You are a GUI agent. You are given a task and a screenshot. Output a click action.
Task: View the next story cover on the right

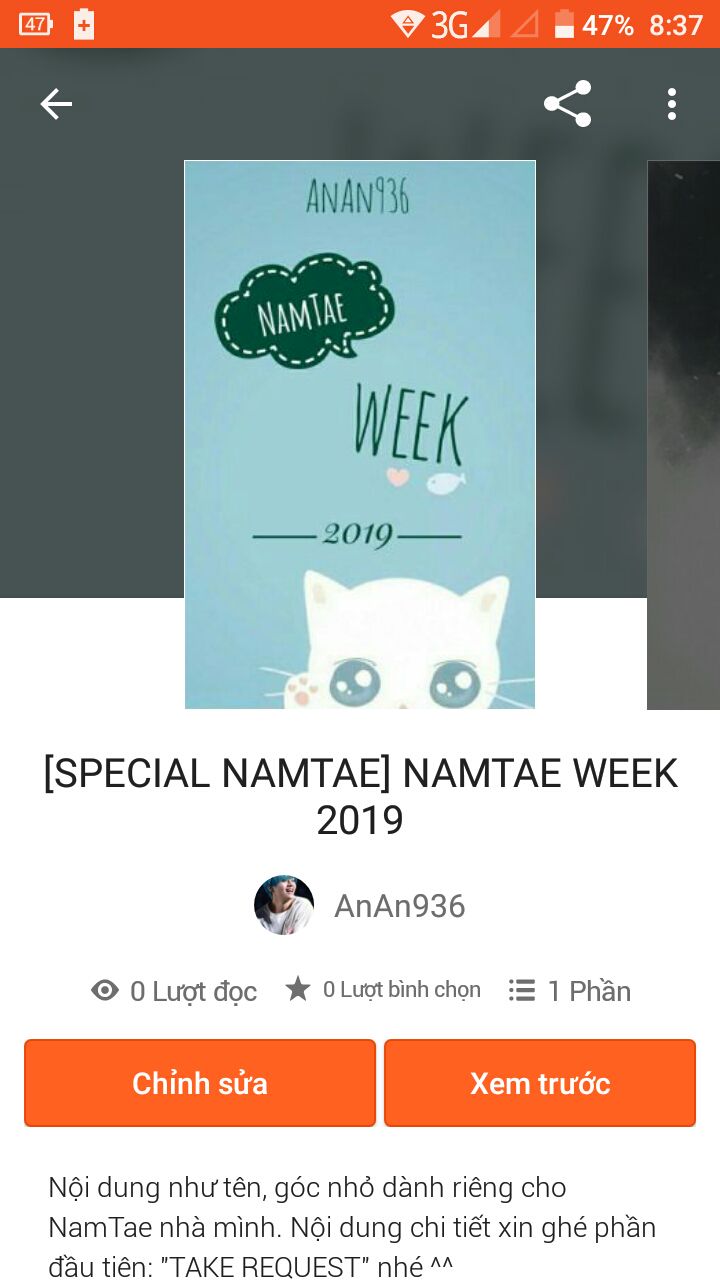[x=684, y=435]
